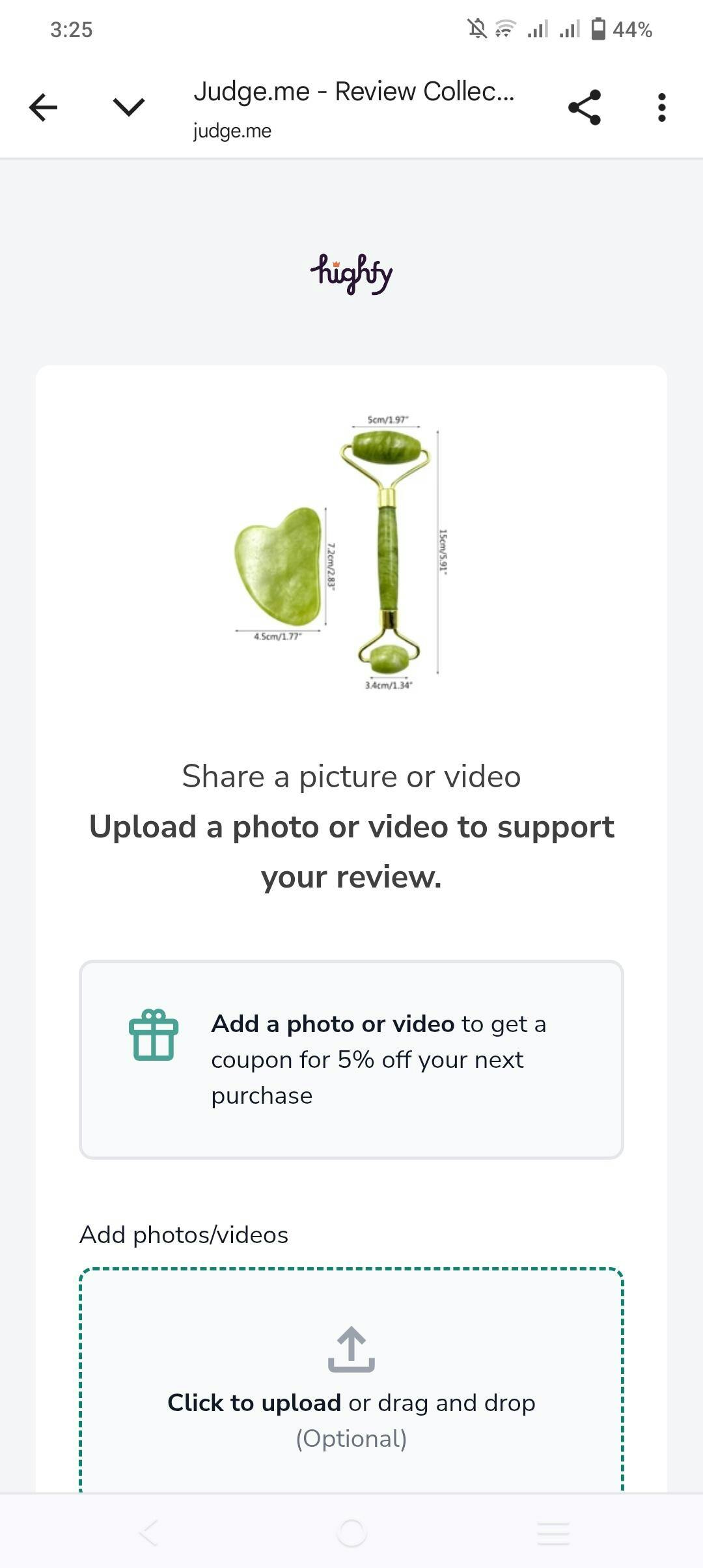This screenshot has height=1568, width=703.
Task: Tap the system home button
Action: click(x=351, y=1533)
